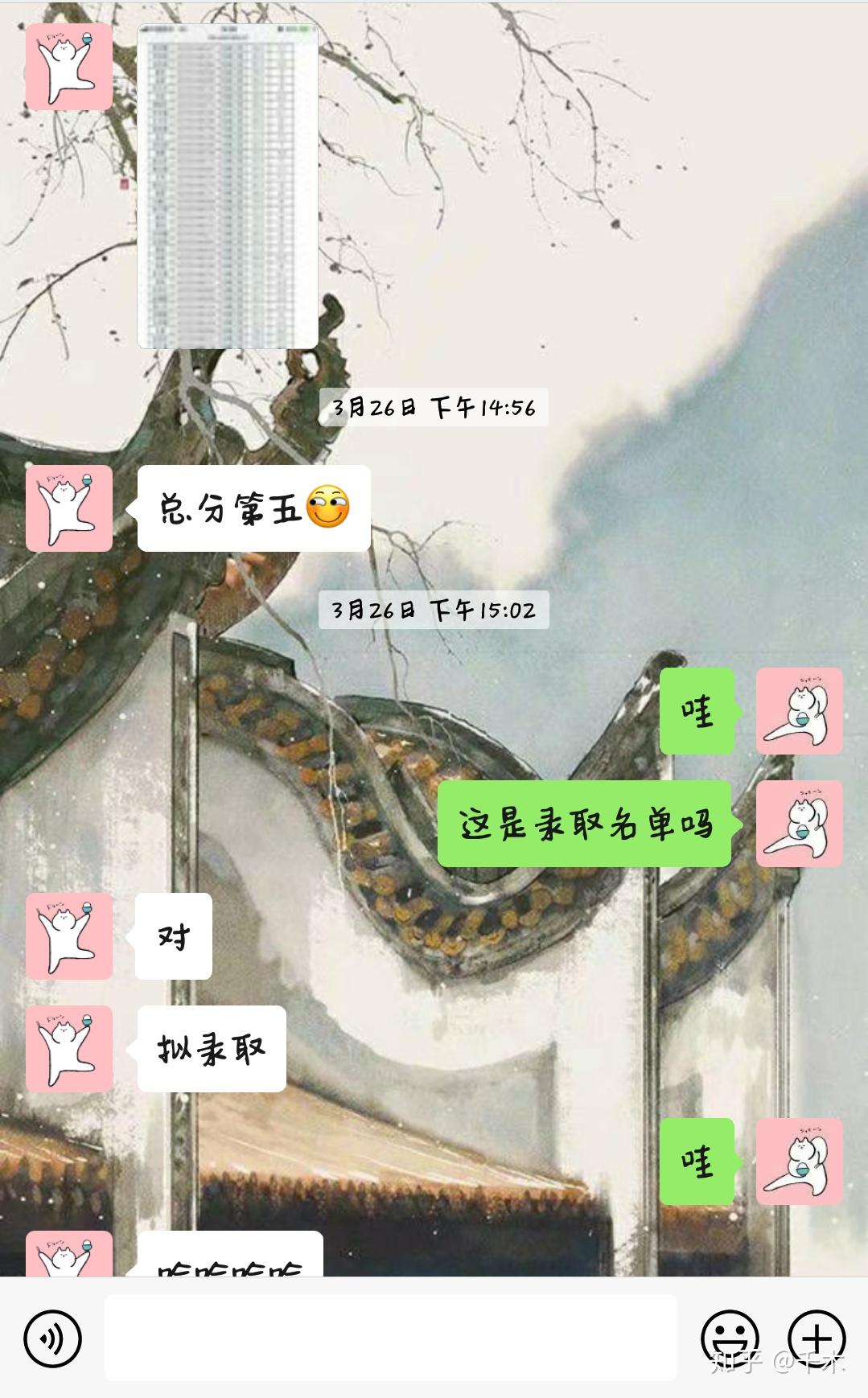Tap contact's avatar beside 总分第五 message
868x1398 pixels.
(x=69, y=508)
